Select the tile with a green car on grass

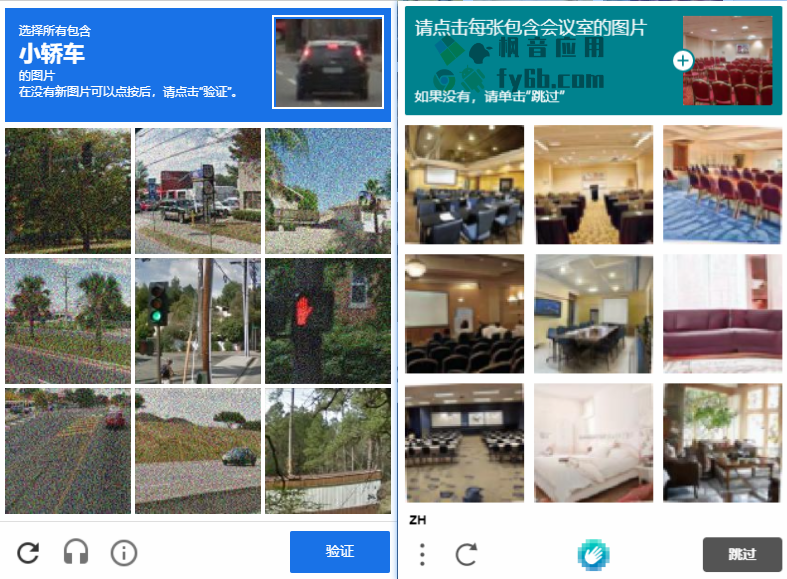197,450
